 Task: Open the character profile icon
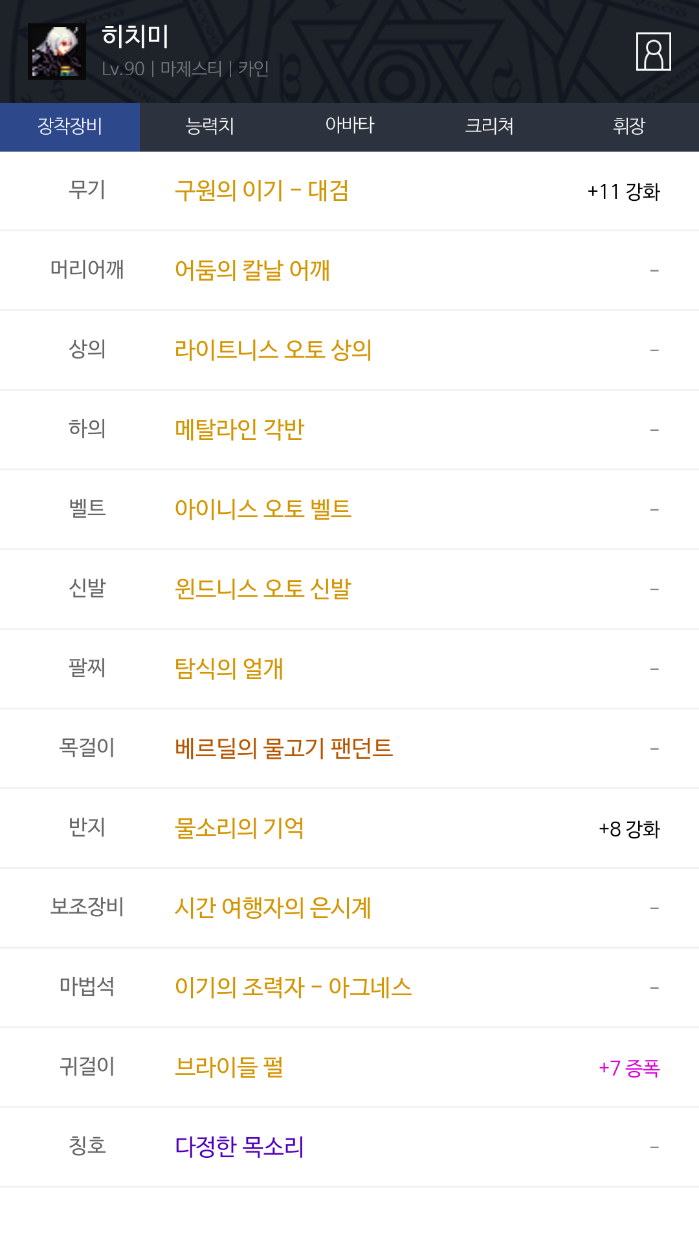(x=653, y=52)
